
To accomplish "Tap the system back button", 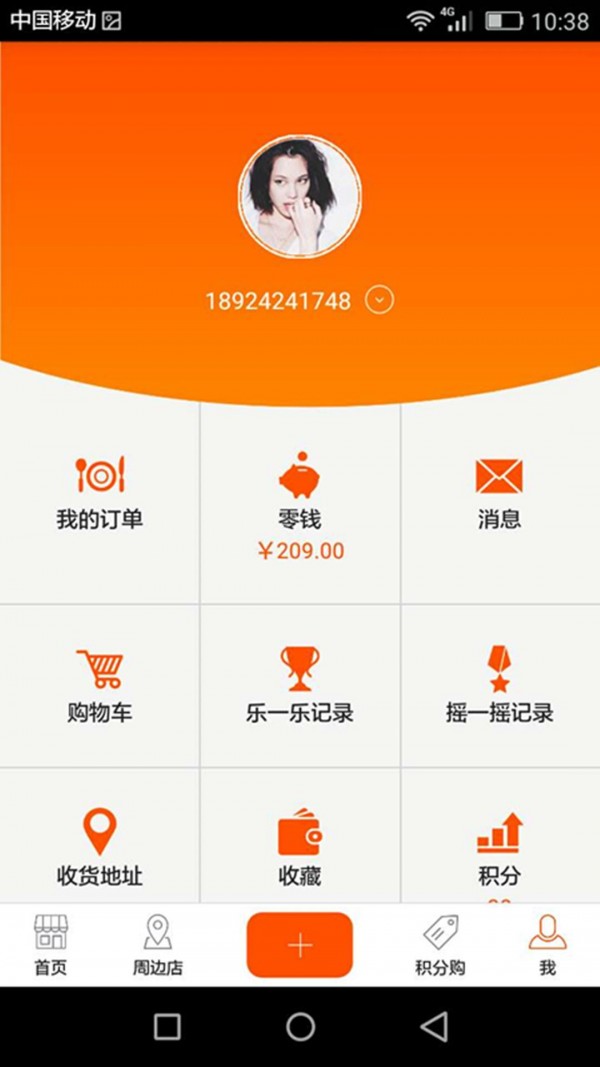I will click(434, 1027).
